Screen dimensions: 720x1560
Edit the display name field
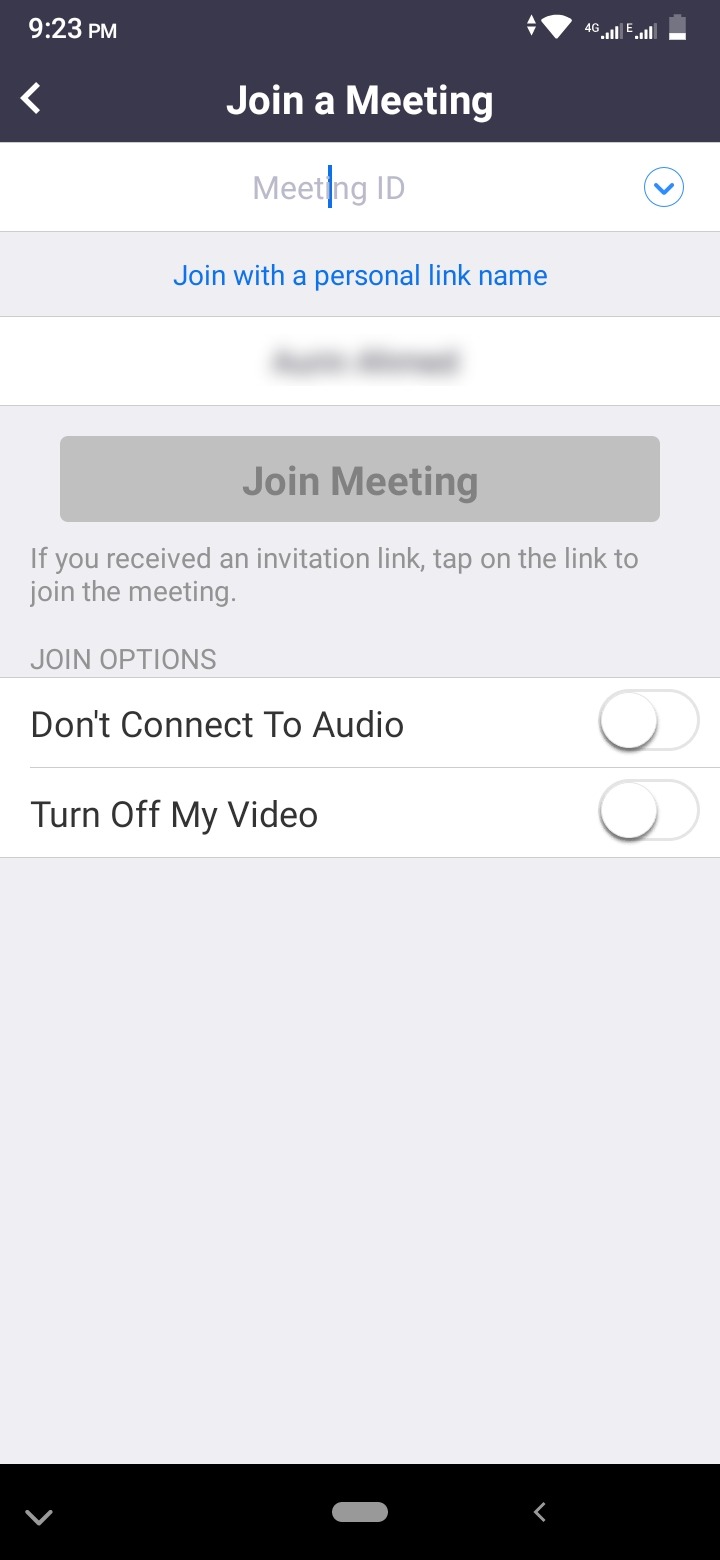pyautogui.click(x=360, y=361)
